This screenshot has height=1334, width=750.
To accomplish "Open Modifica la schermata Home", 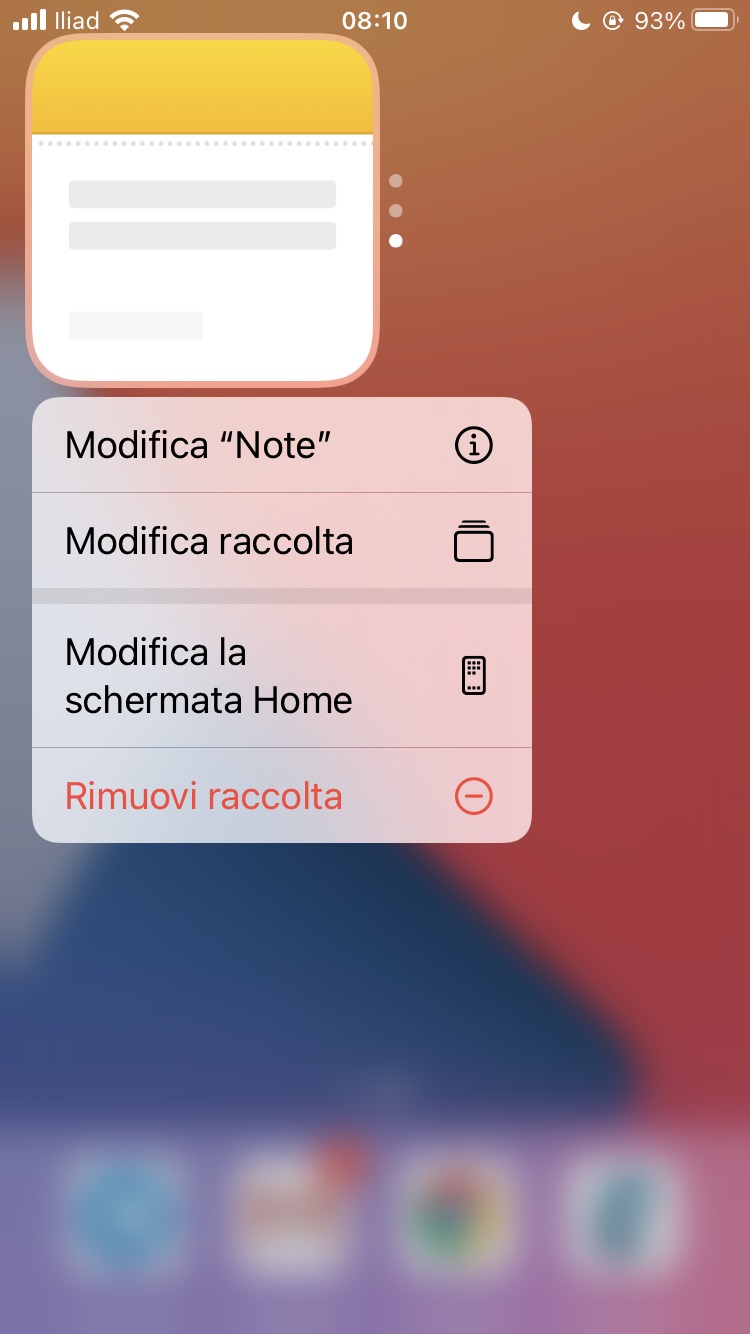I will (x=280, y=676).
